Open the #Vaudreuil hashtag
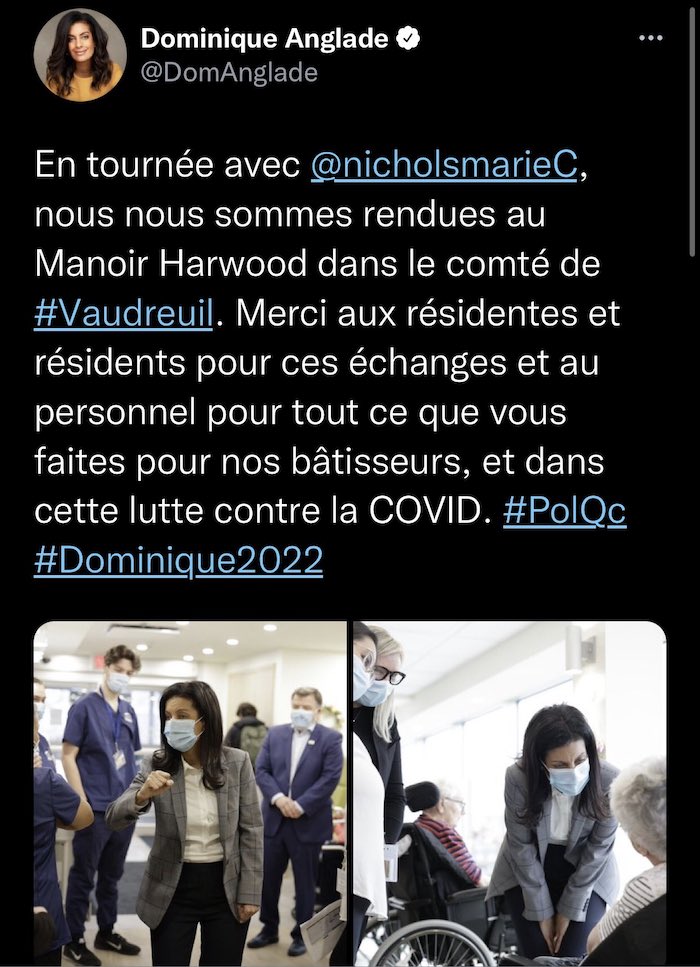Screen dimensions: 700x967 (124, 313)
